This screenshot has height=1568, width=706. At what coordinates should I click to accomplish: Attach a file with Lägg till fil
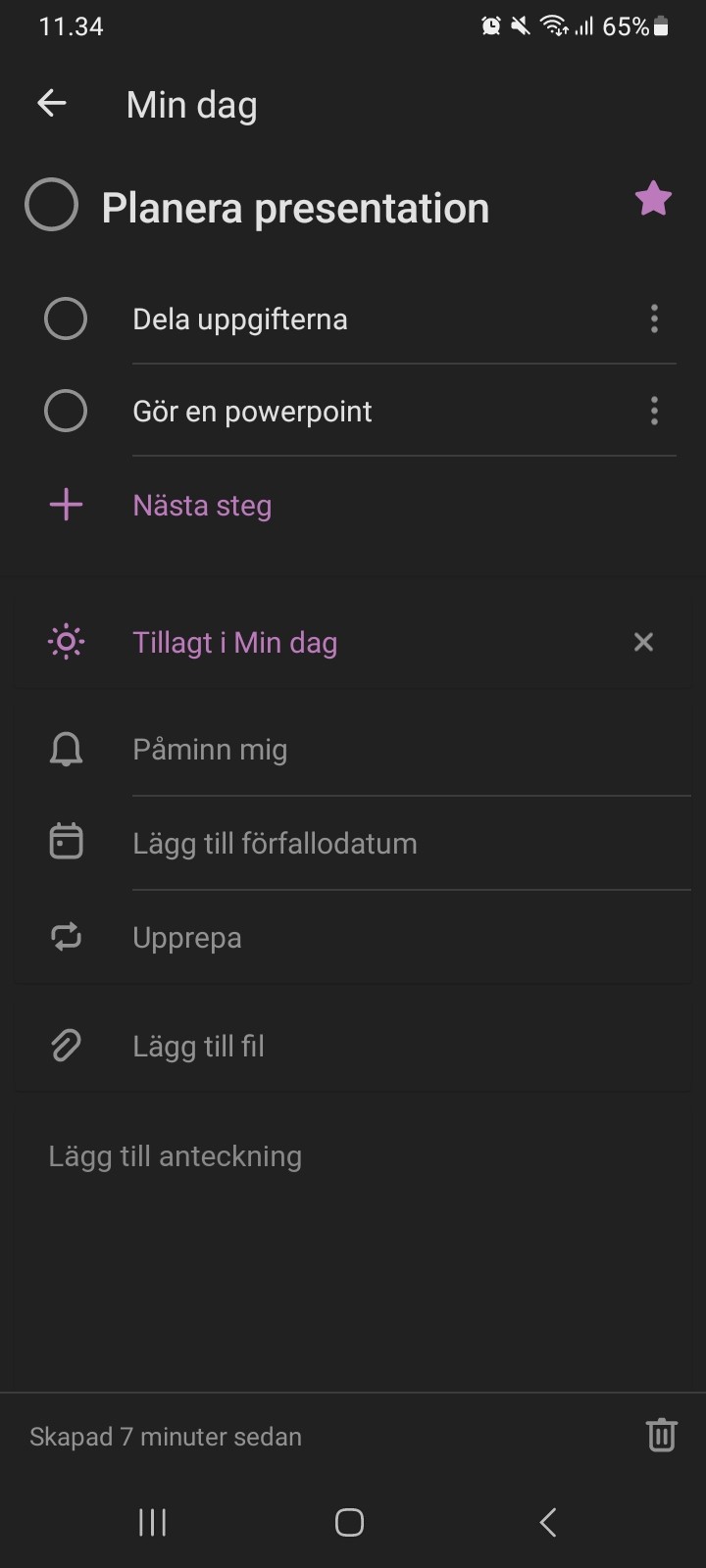[x=353, y=1046]
